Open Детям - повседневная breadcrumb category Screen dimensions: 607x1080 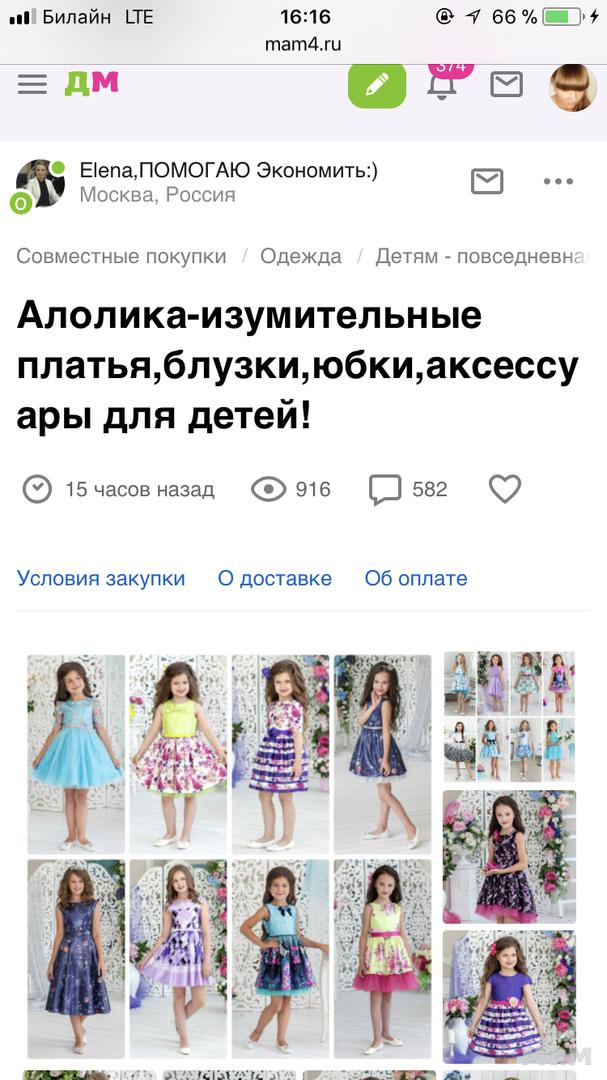click(x=480, y=256)
